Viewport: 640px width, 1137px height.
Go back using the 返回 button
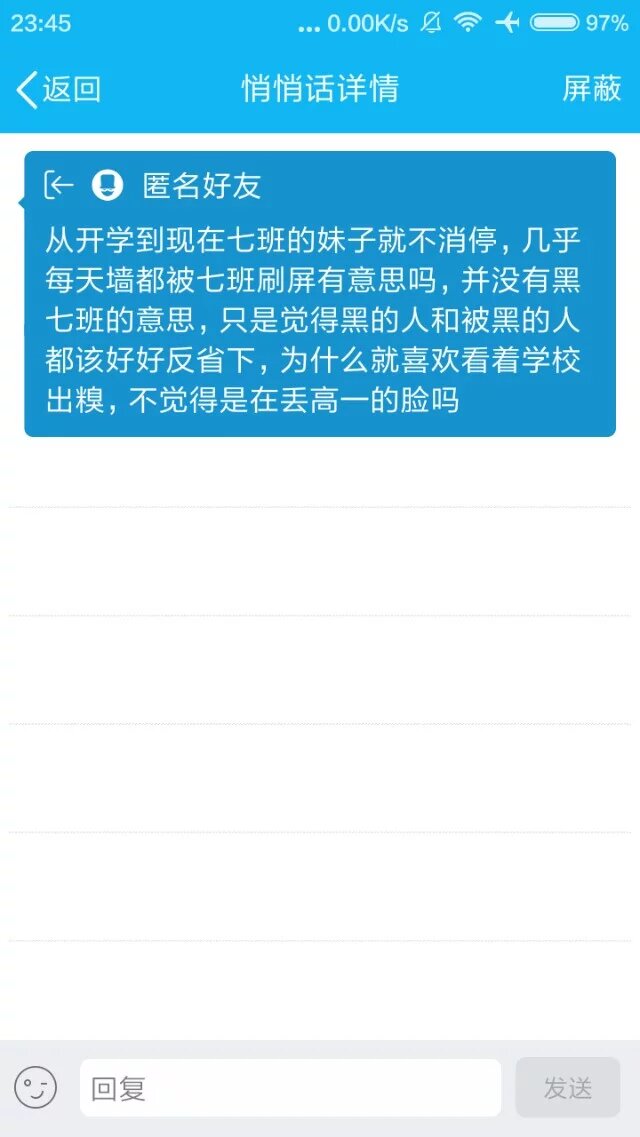point(59,90)
